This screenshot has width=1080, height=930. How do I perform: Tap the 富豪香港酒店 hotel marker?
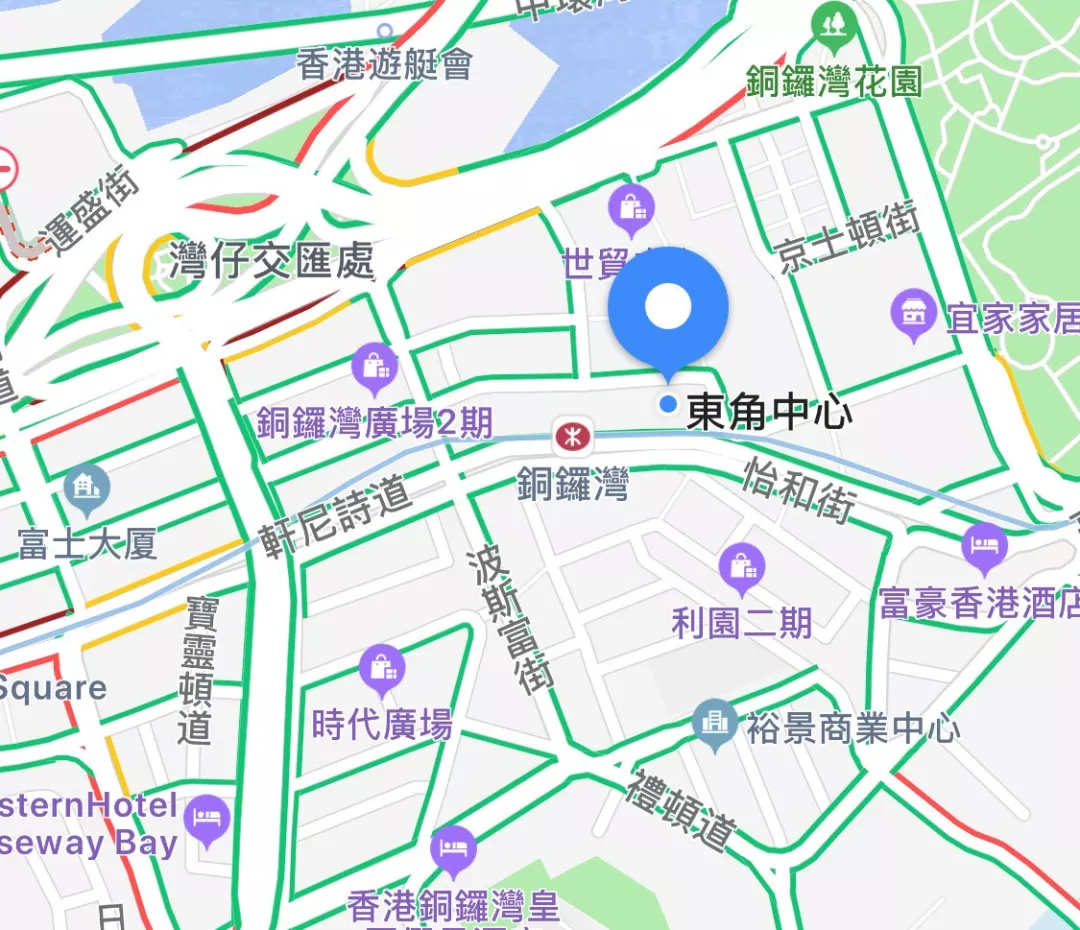984,546
